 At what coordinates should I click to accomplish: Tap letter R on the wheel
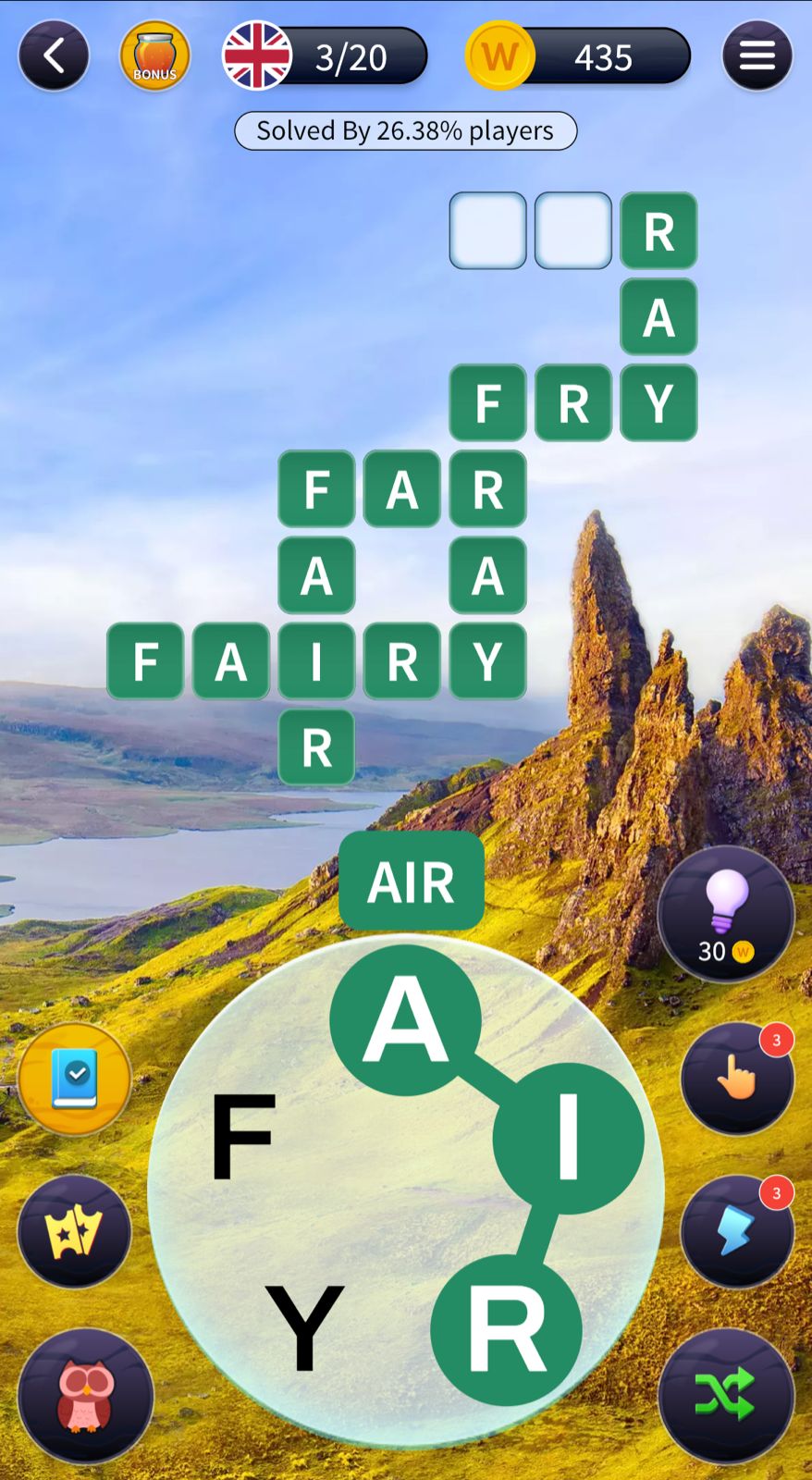tap(506, 1329)
